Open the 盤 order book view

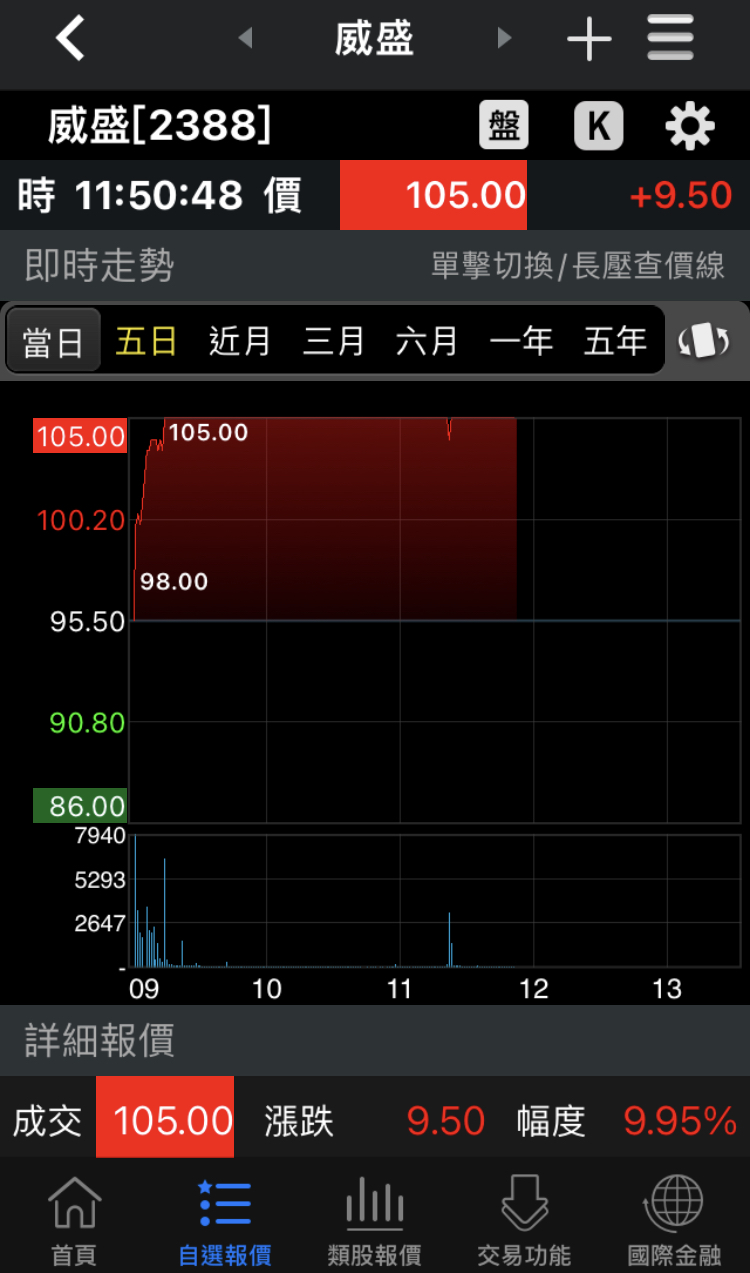504,126
